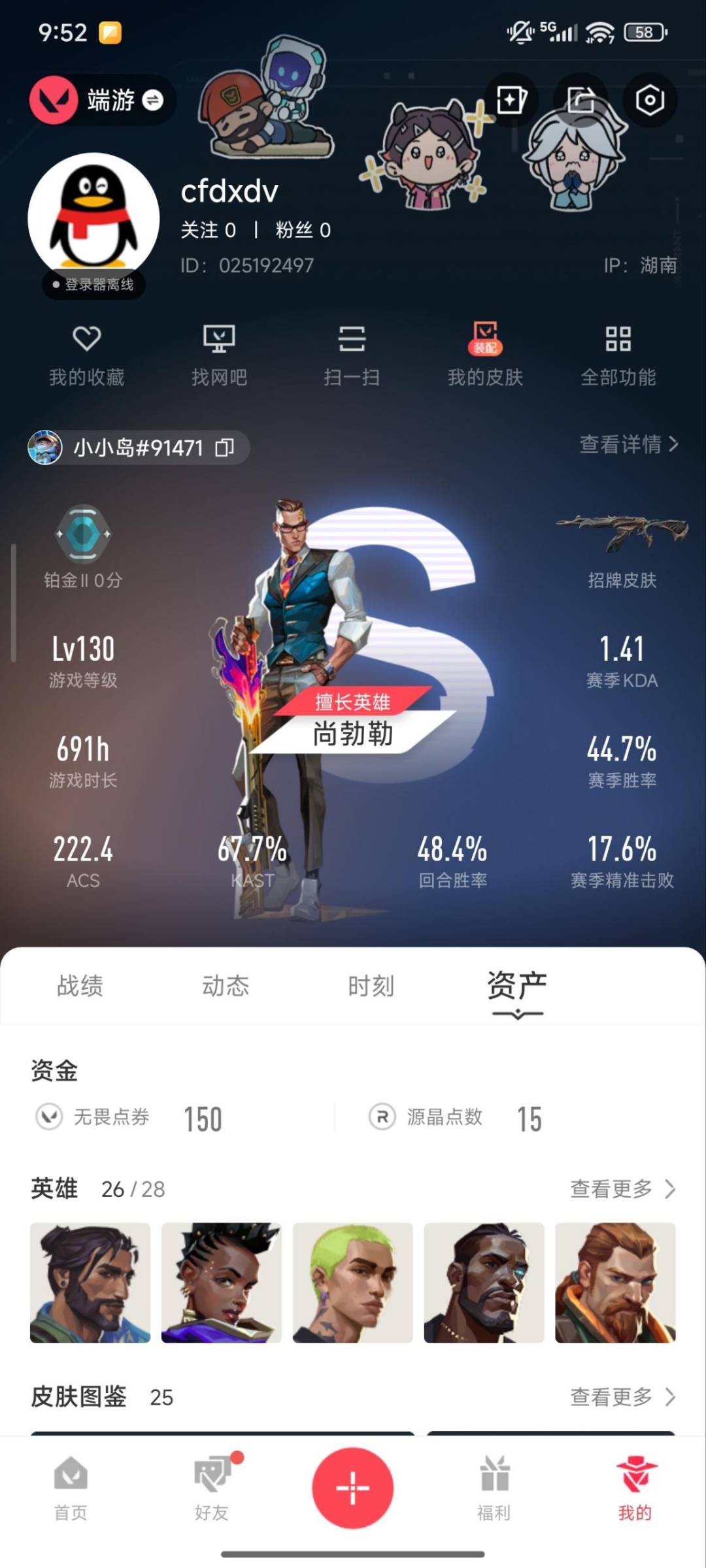The width and height of the screenshot is (706, 1568).
Task: Tap the red plus create button
Action: pyautogui.click(x=353, y=1488)
